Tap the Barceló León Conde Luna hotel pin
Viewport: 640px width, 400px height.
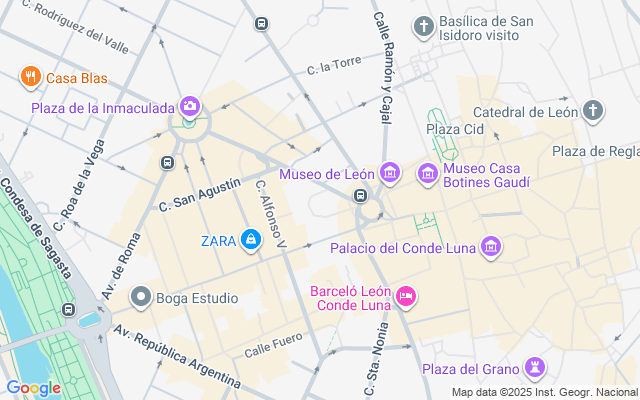pos(406,296)
